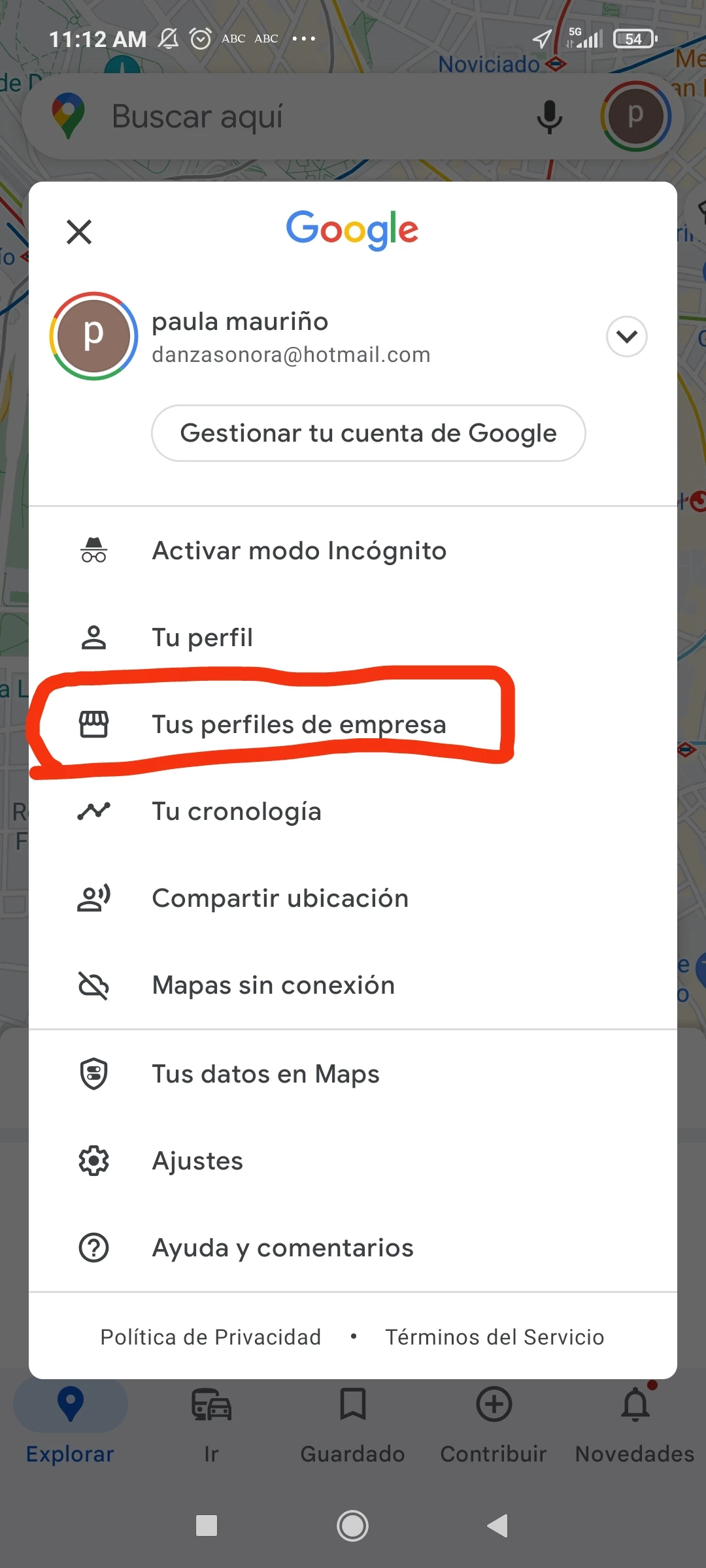Go to the system home screen
706x1568 pixels.
(x=352, y=1526)
